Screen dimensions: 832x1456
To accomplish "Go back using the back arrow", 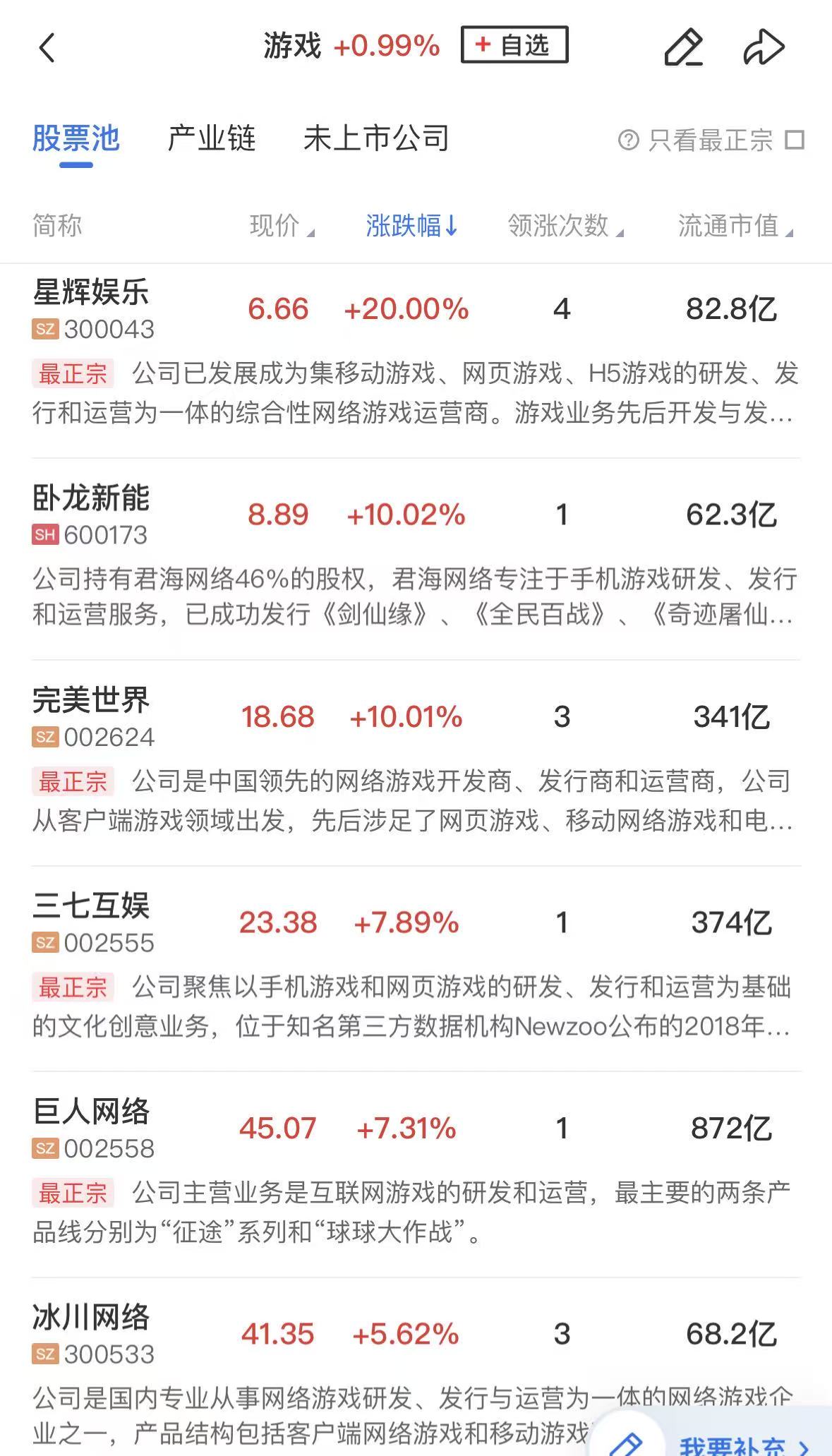I will coord(47,47).
